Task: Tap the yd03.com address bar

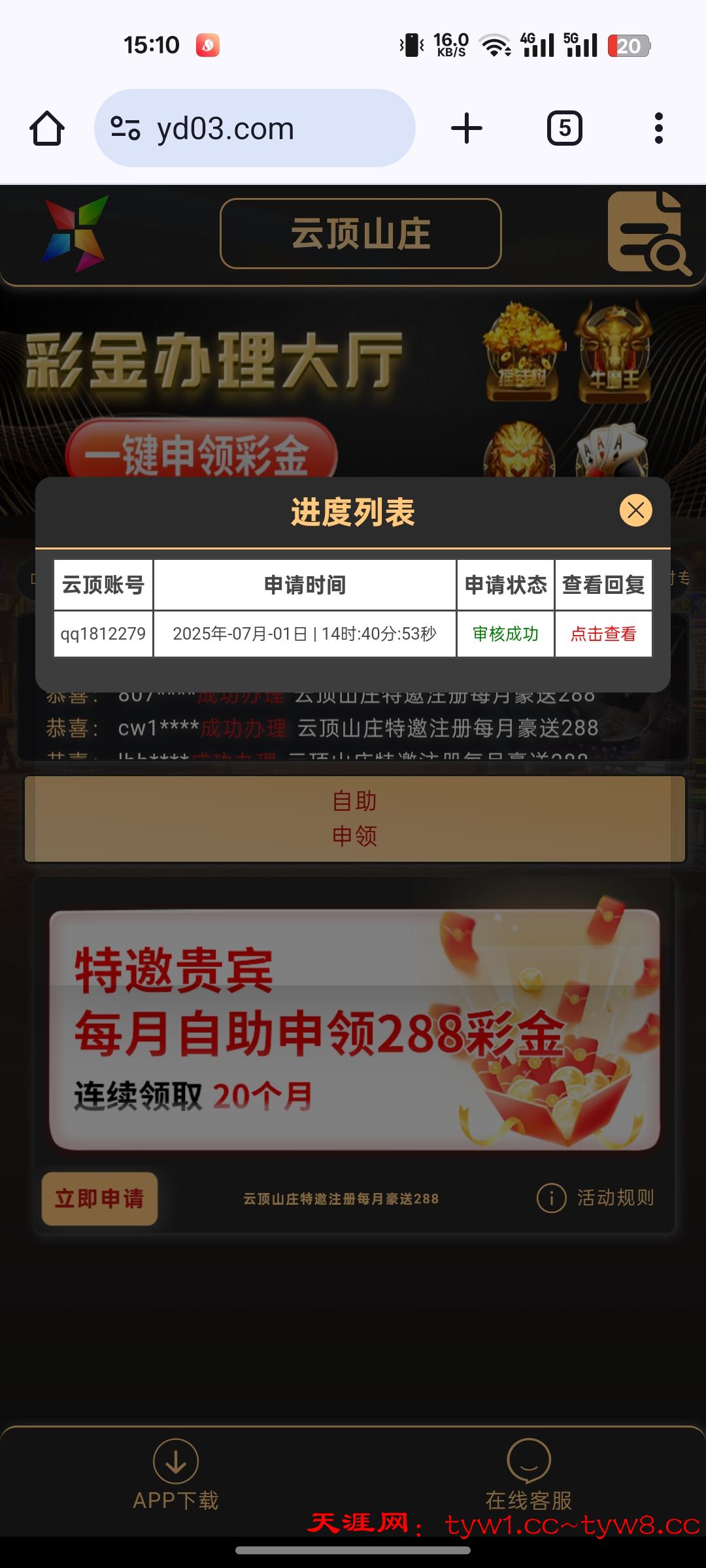Action: coord(255,129)
